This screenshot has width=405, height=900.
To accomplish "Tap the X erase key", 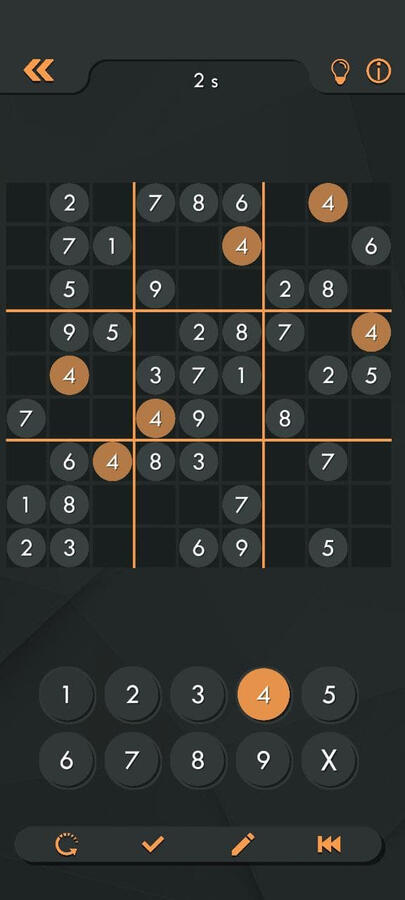I will (x=329, y=761).
